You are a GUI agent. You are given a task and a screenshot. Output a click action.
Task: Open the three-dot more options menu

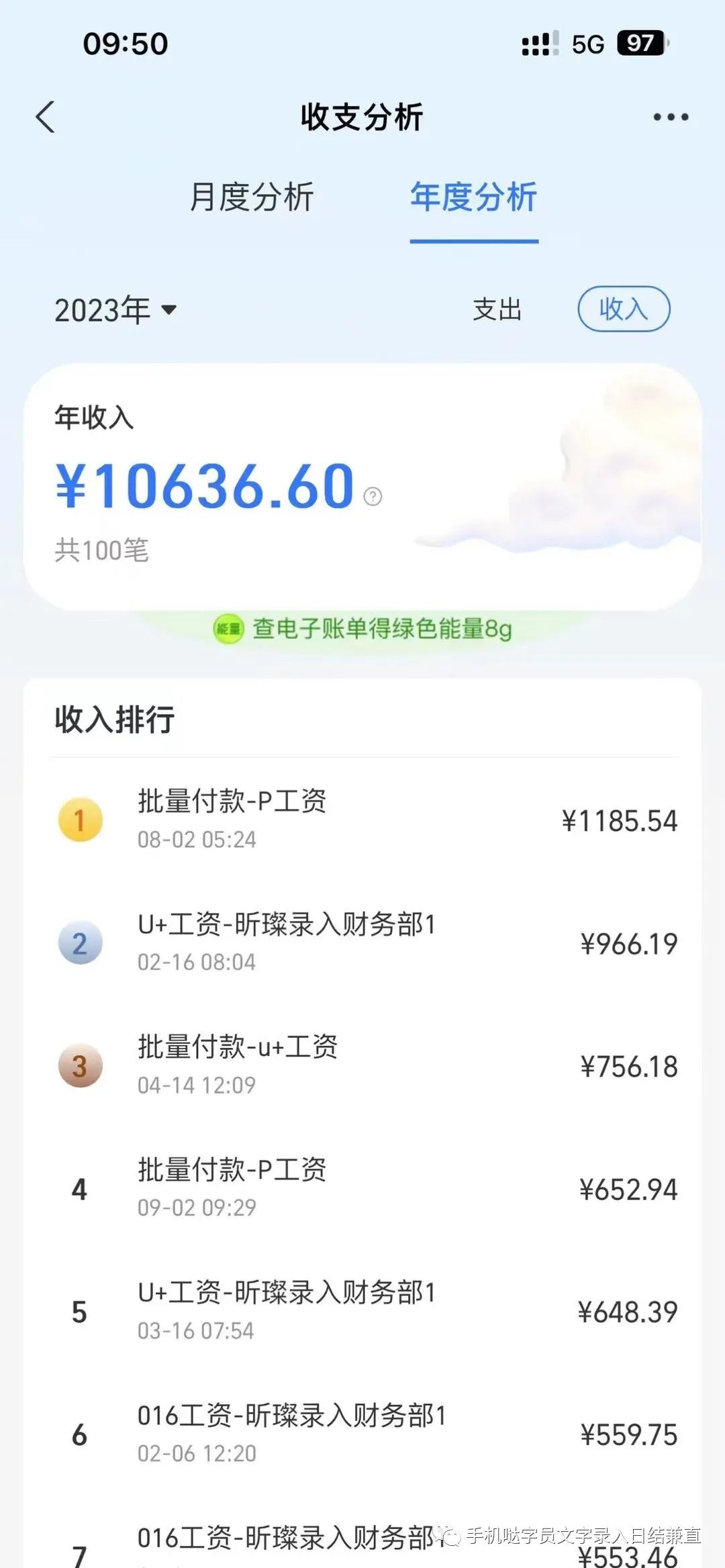[671, 117]
